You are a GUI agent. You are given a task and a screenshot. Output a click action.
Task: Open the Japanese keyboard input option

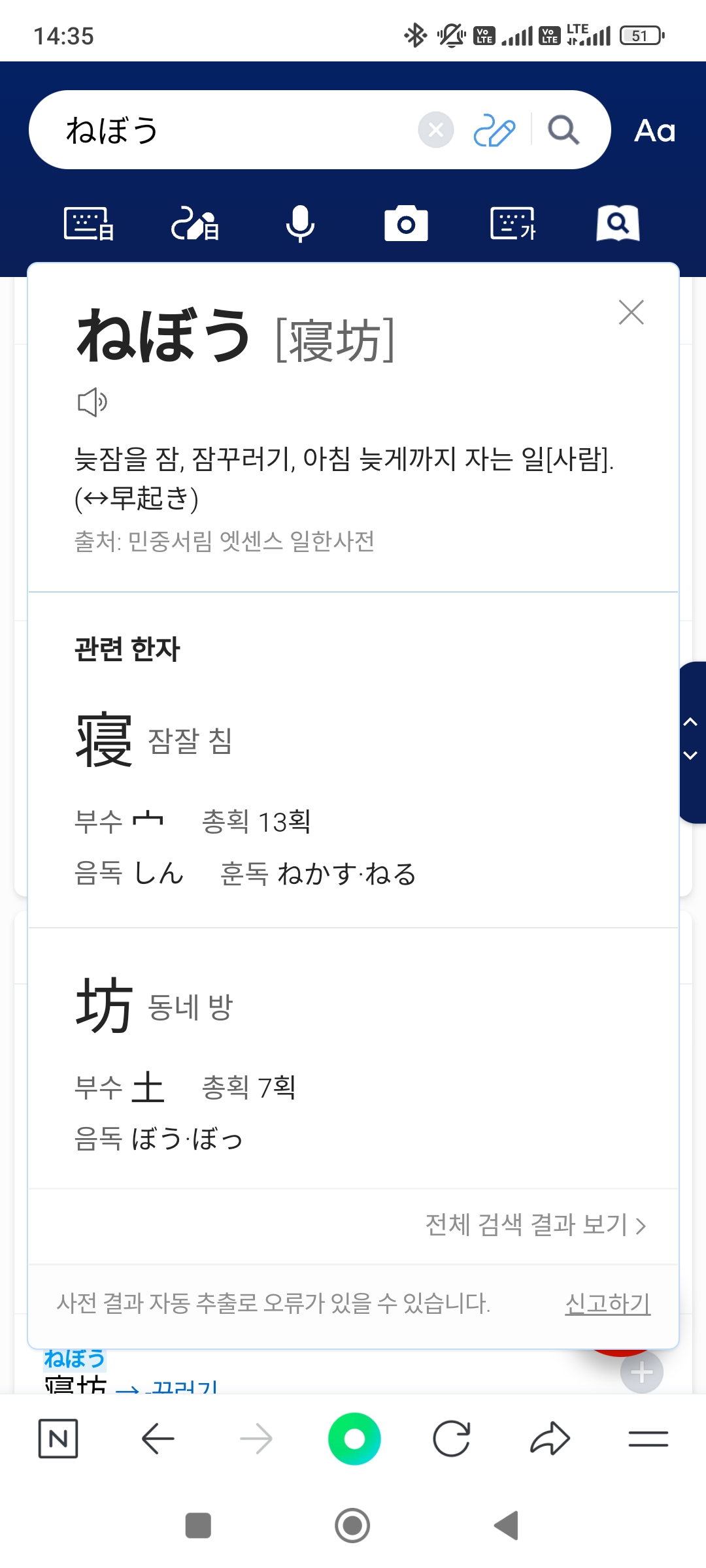[89, 224]
